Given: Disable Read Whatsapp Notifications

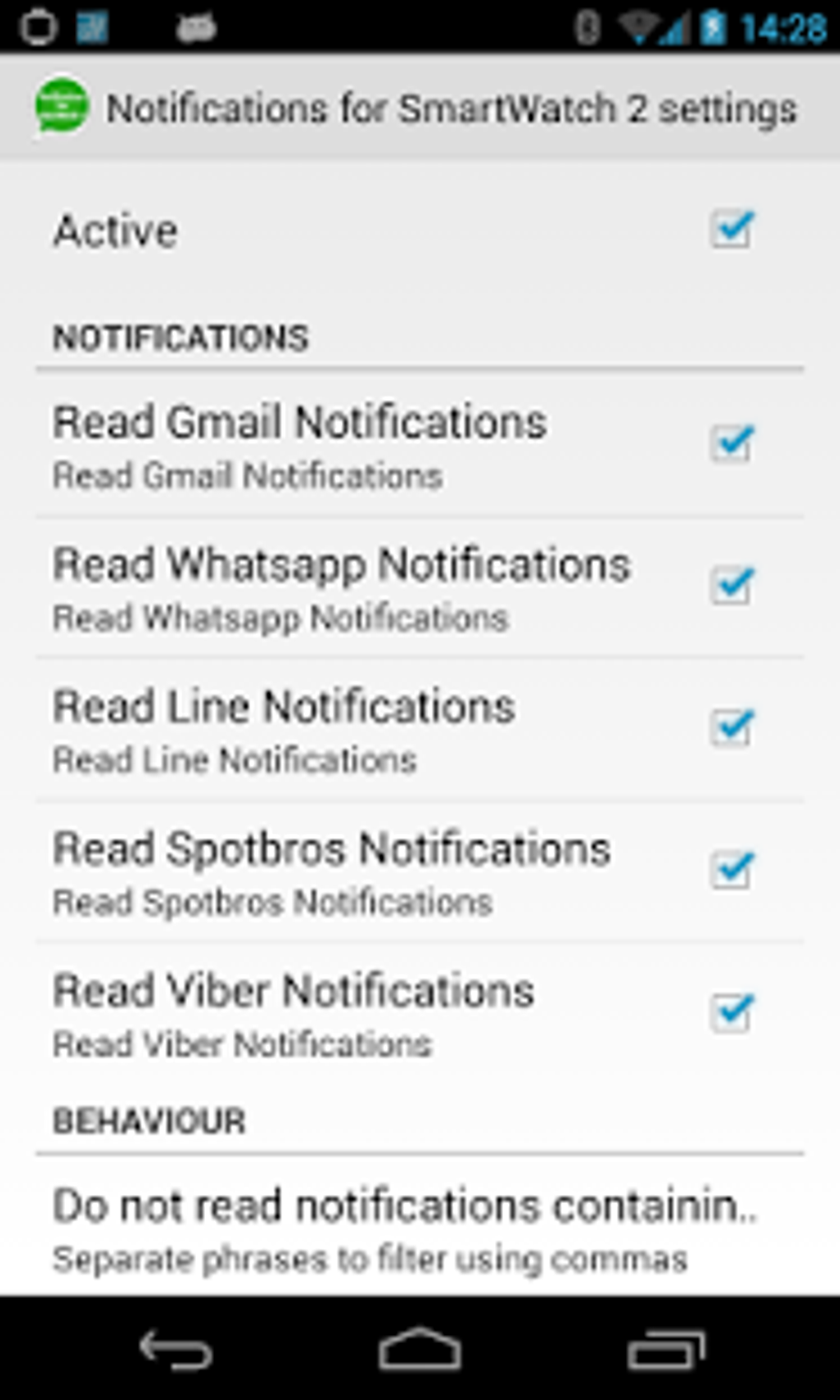Looking at the screenshot, I should pyautogui.click(x=731, y=586).
